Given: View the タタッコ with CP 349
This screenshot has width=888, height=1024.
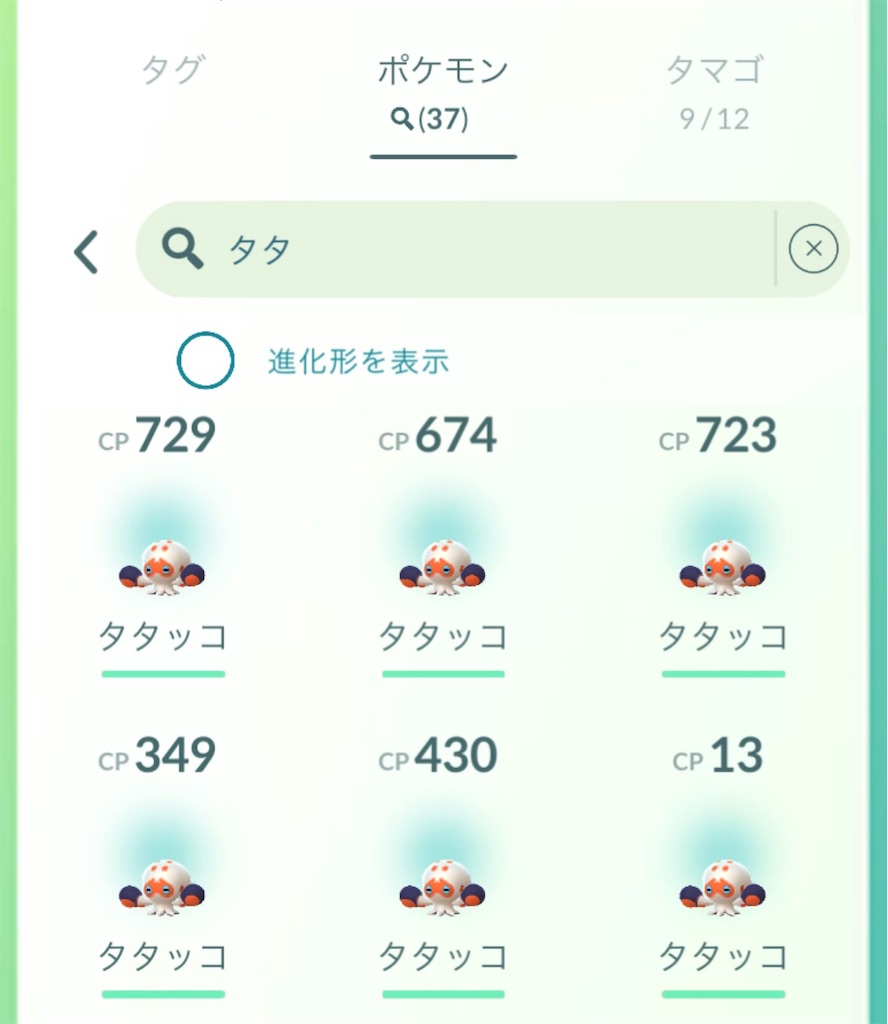Looking at the screenshot, I should [x=163, y=885].
